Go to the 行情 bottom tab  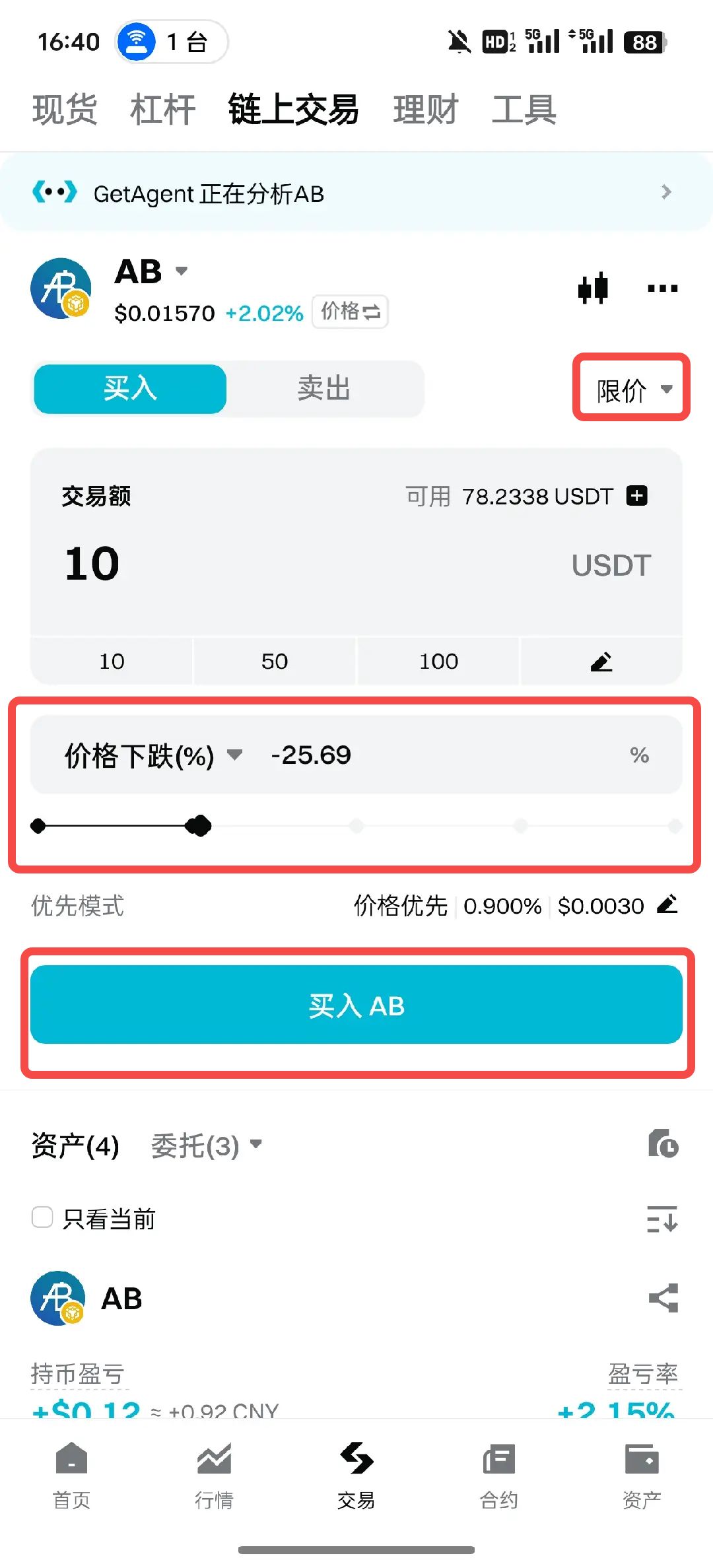point(214,1475)
